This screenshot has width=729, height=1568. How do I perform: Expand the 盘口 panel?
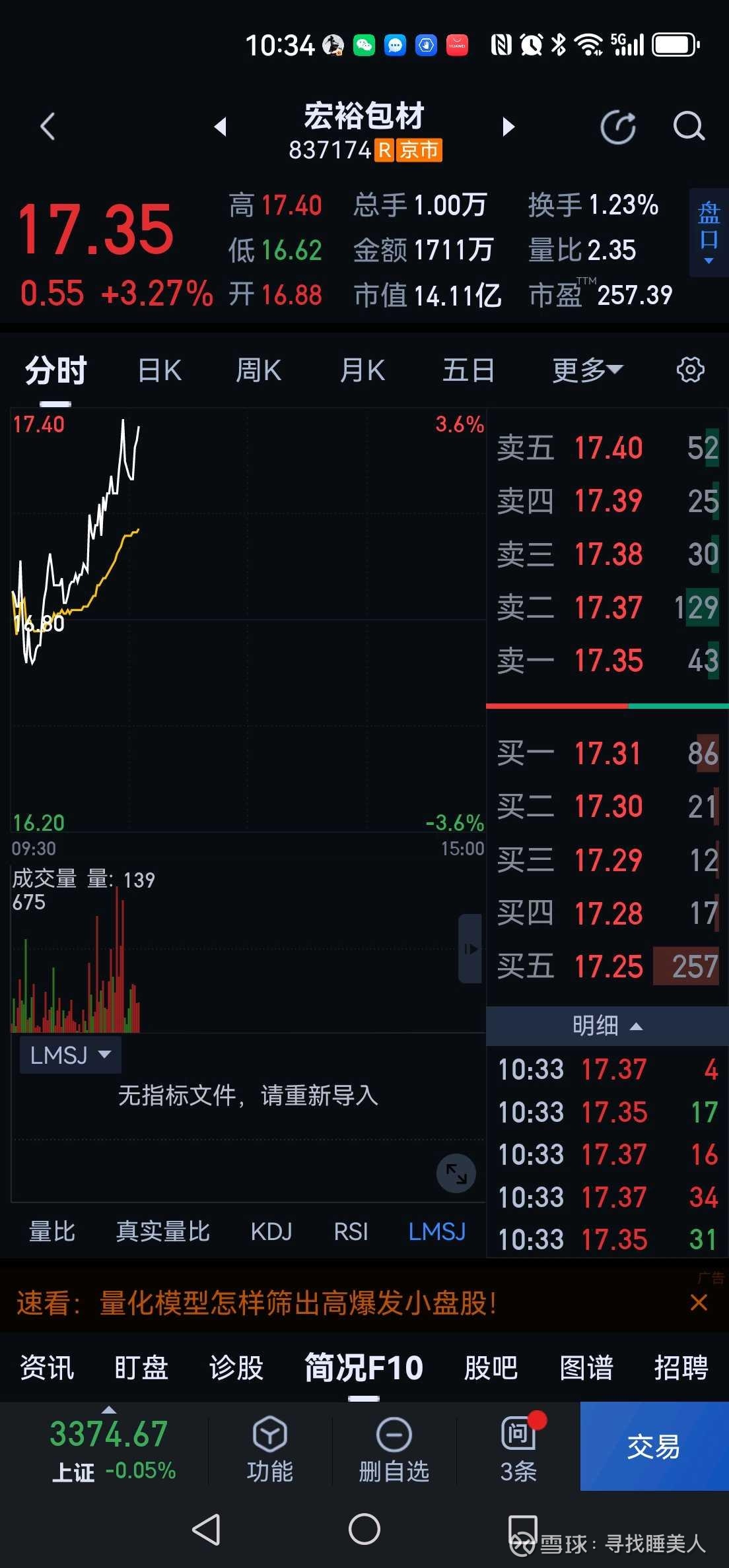[709, 232]
